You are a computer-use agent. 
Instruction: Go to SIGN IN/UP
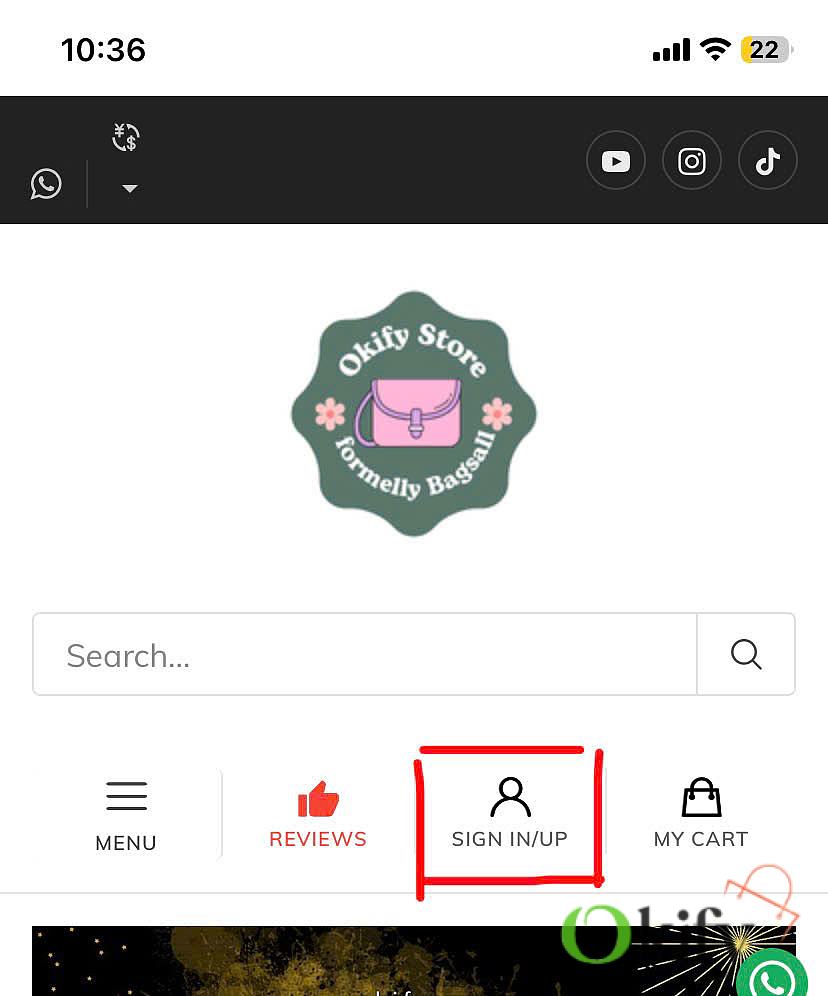(x=510, y=815)
